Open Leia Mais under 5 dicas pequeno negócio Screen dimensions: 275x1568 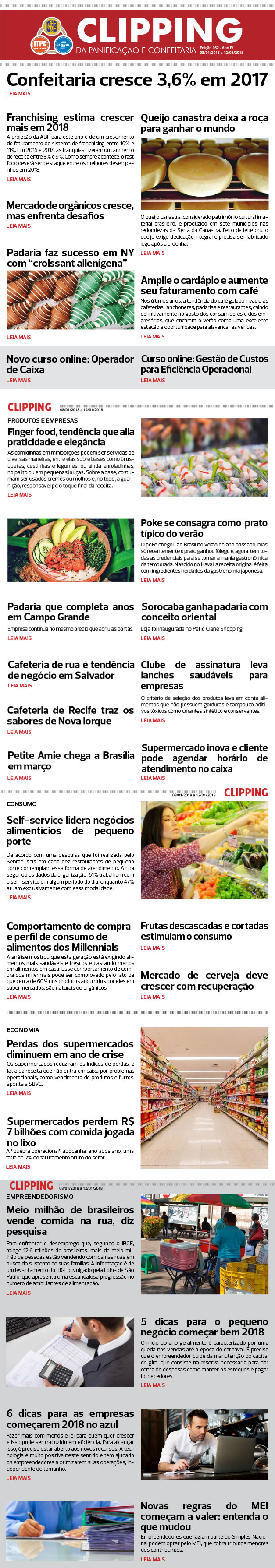tap(153, 1385)
